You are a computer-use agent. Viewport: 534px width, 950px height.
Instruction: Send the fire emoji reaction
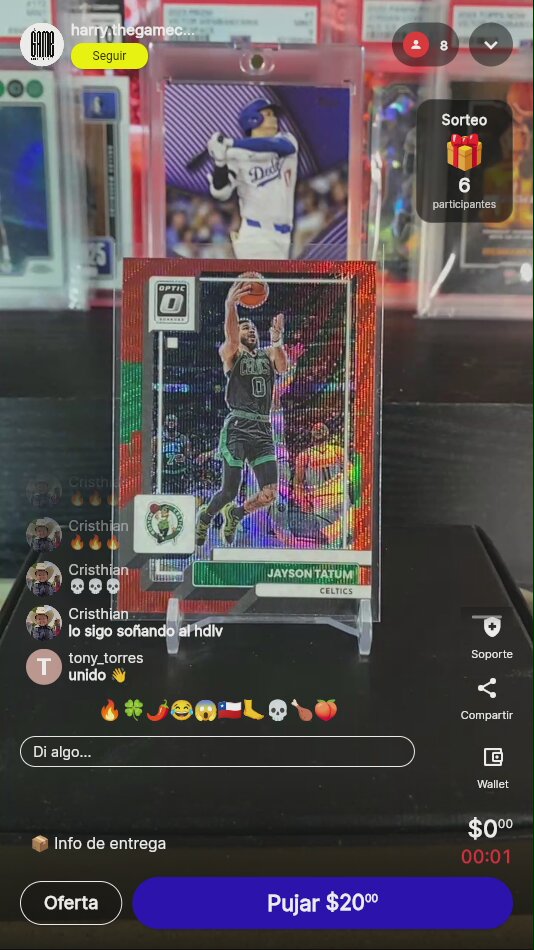click(x=110, y=710)
